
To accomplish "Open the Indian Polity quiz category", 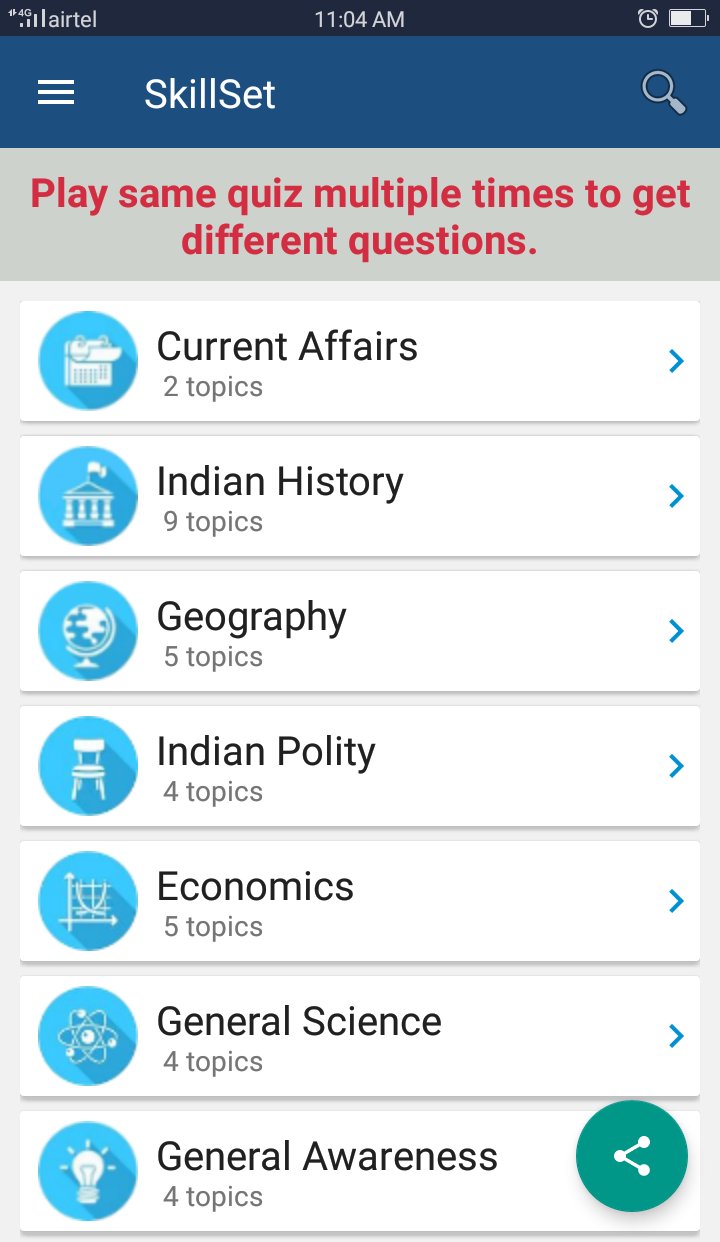I will tap(360, 765).
